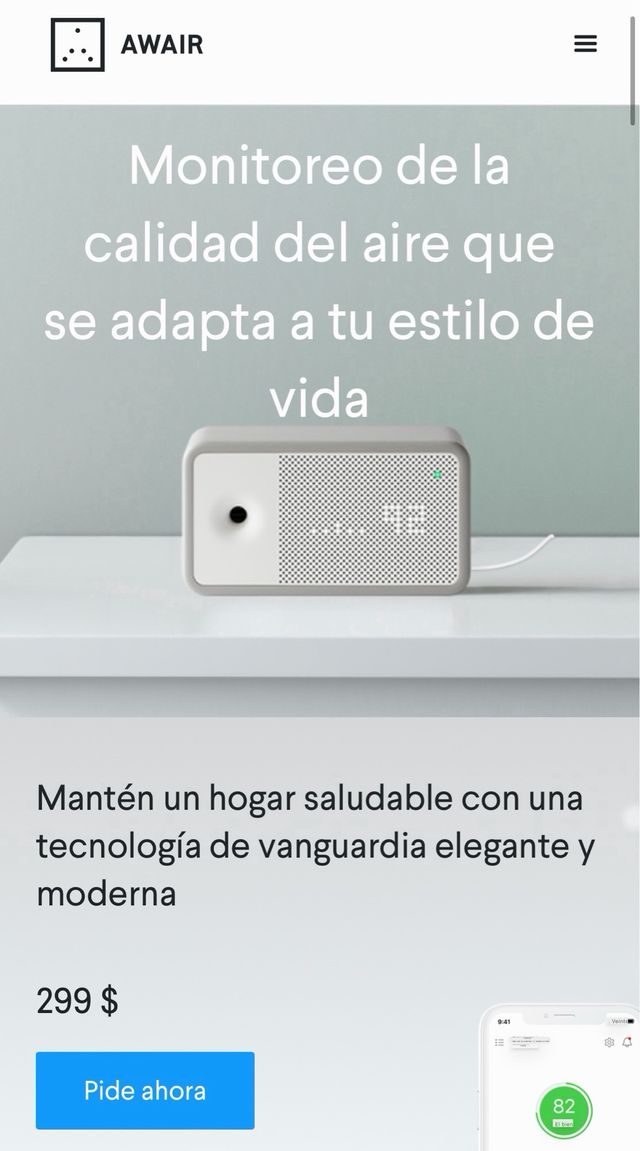Image resolution: width=640 pixels, height=1151 pixels.
Task: Go to the Awair home page logo
Action: pyautogui.click(x=127, y=44)
